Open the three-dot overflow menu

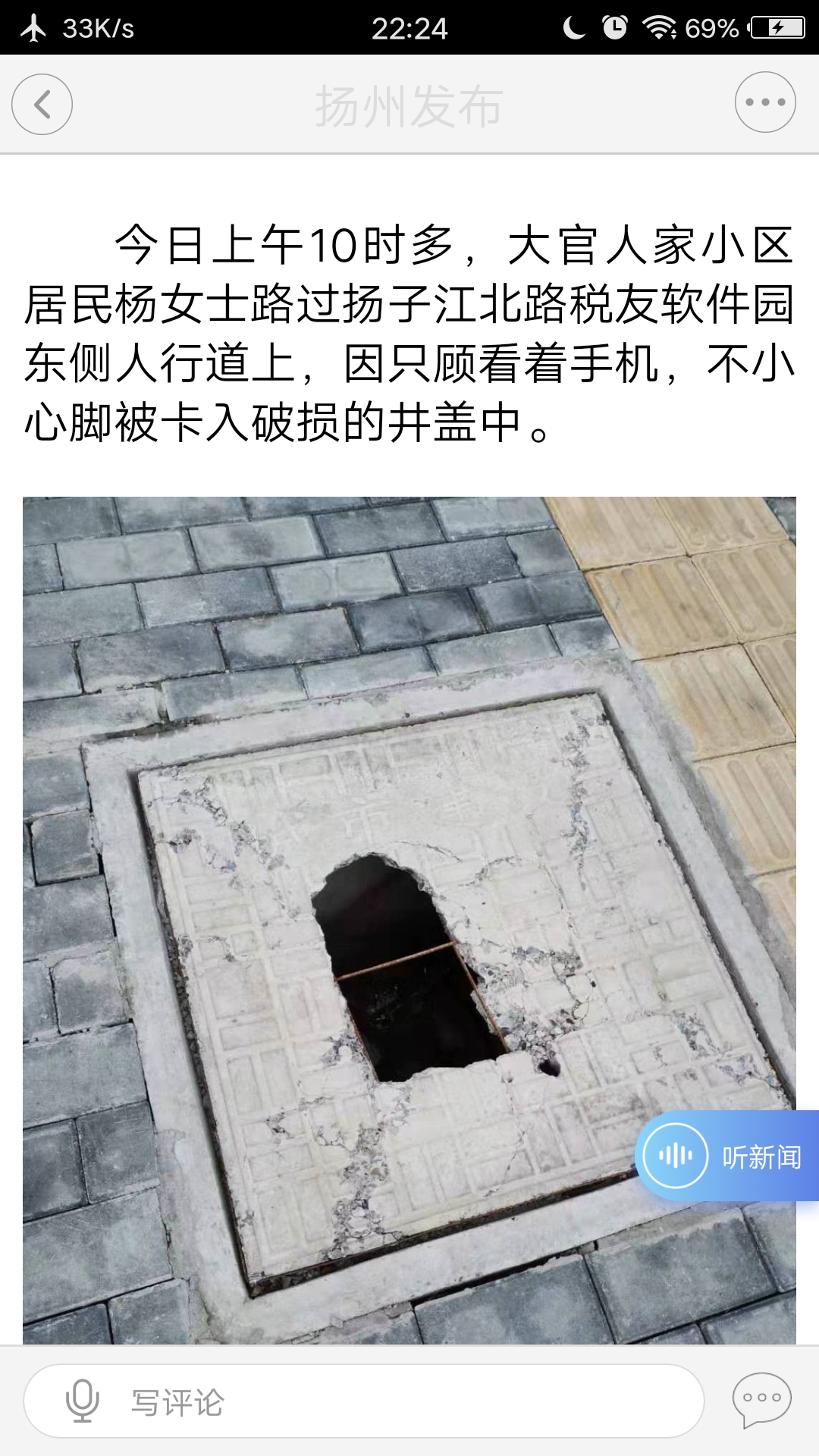pos(764,102)
